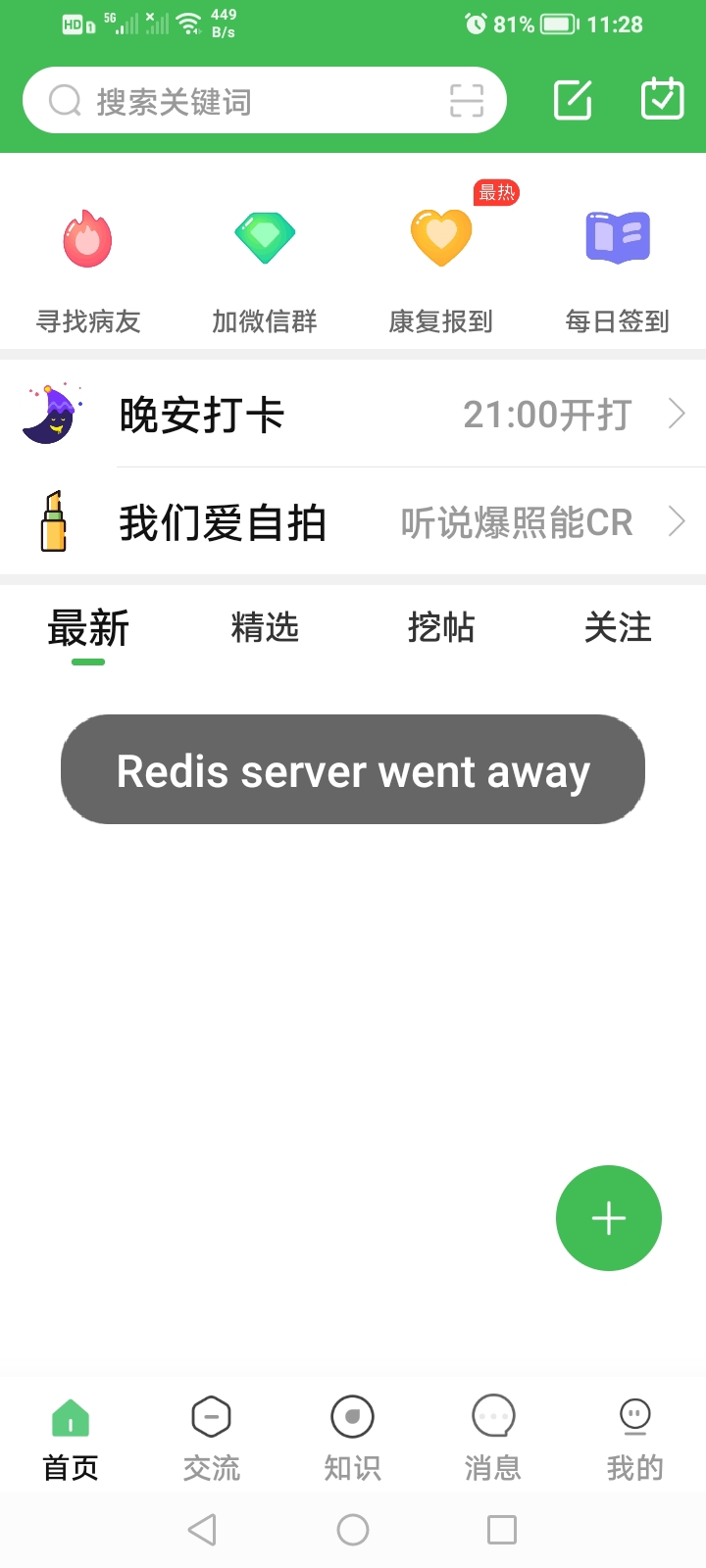This screenshot has width=706, height=1568.
Task: Tap the system back button
Action: (202, 1530)
